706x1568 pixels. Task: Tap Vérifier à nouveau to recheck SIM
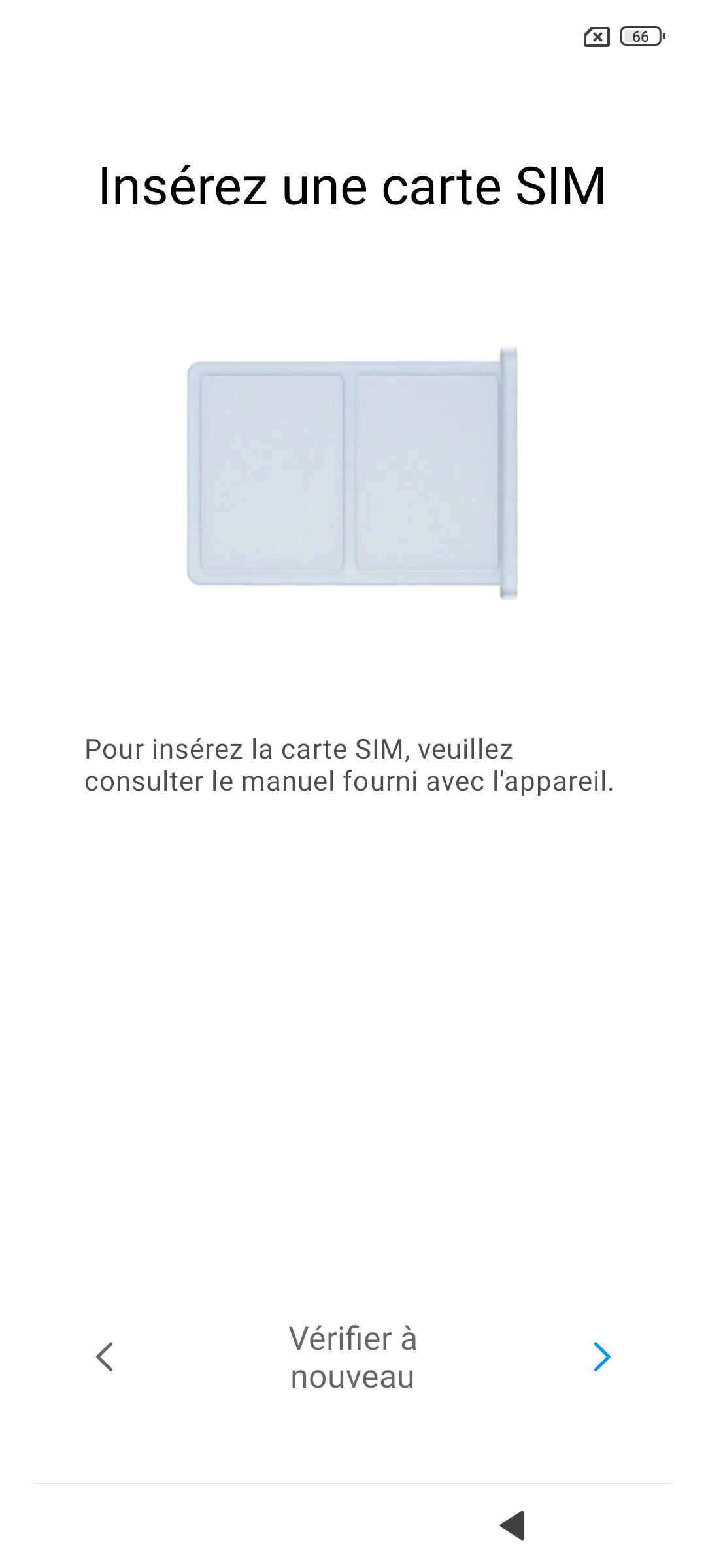pos(352,1358)
